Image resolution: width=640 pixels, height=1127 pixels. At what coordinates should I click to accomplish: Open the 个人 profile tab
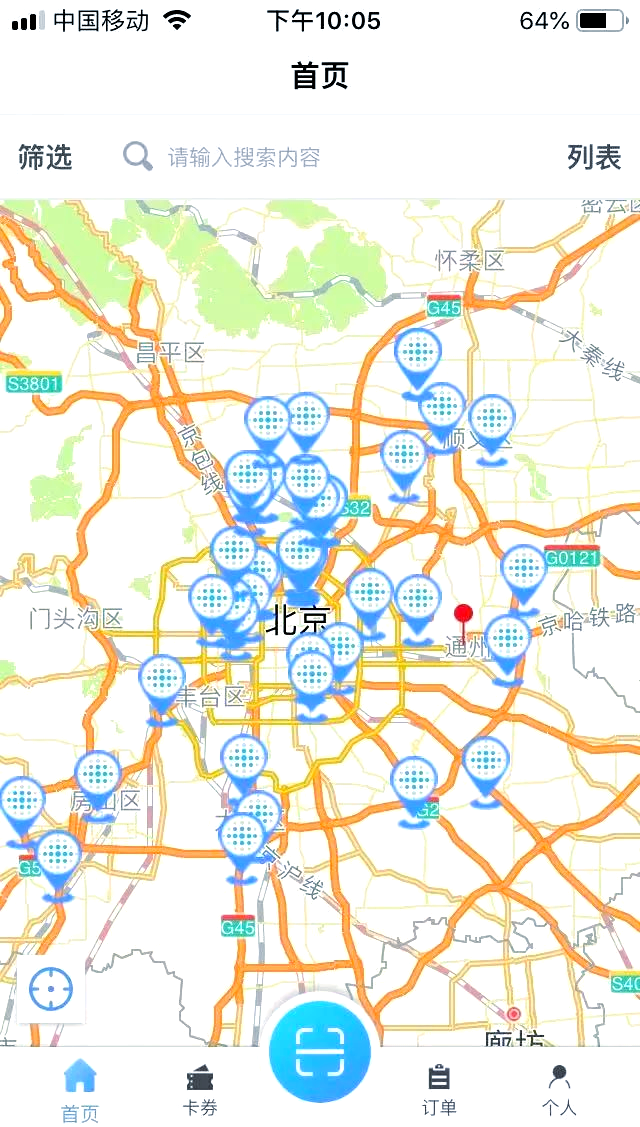point(559,1090)
